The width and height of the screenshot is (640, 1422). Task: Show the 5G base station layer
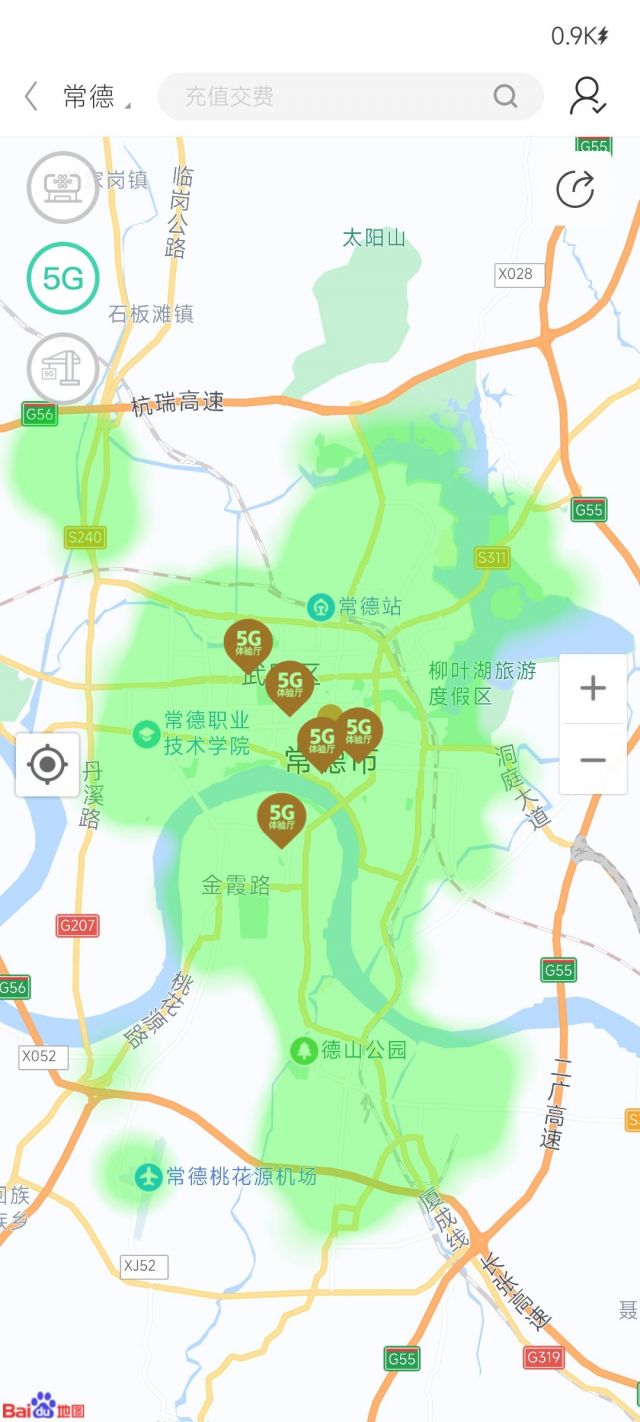tap(63, 368)
